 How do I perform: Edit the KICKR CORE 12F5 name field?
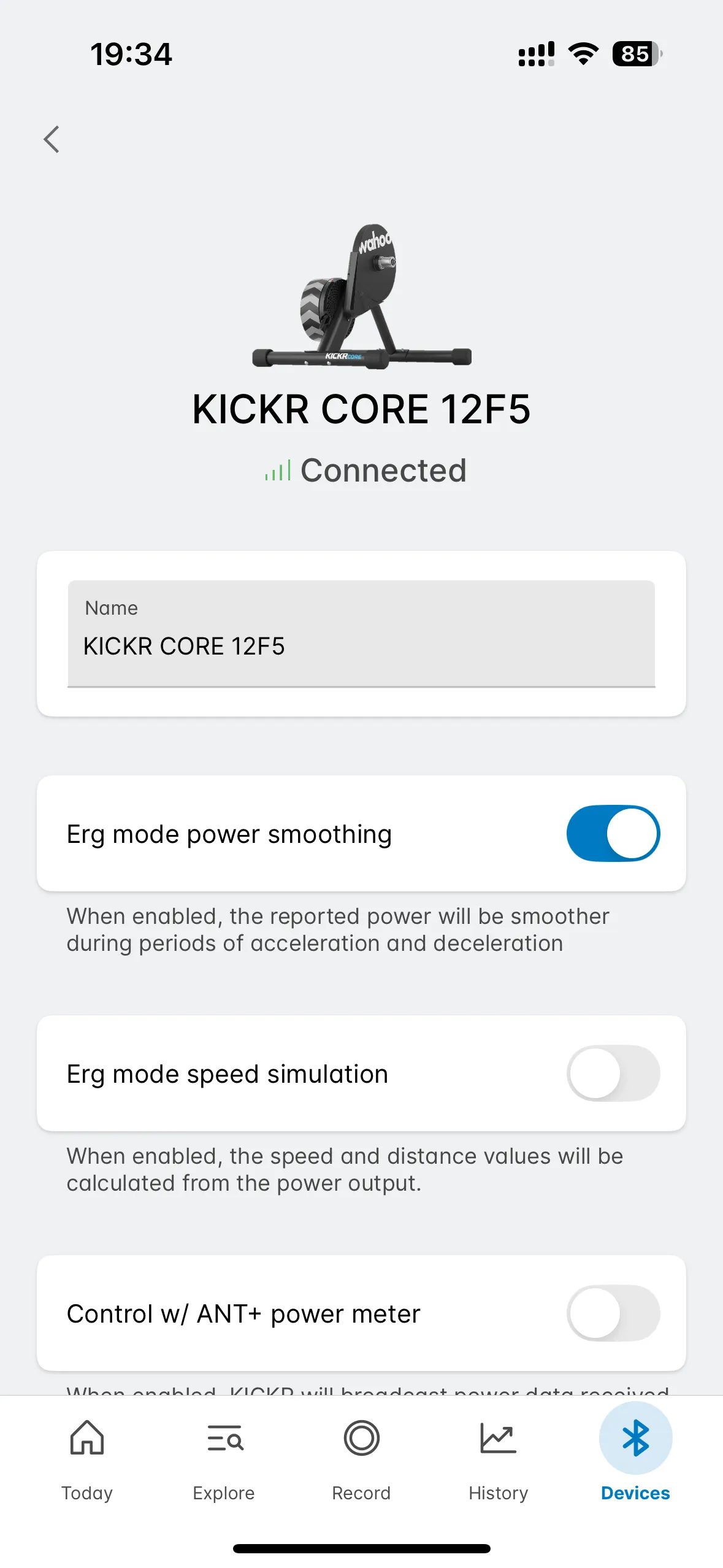[361, 634]
